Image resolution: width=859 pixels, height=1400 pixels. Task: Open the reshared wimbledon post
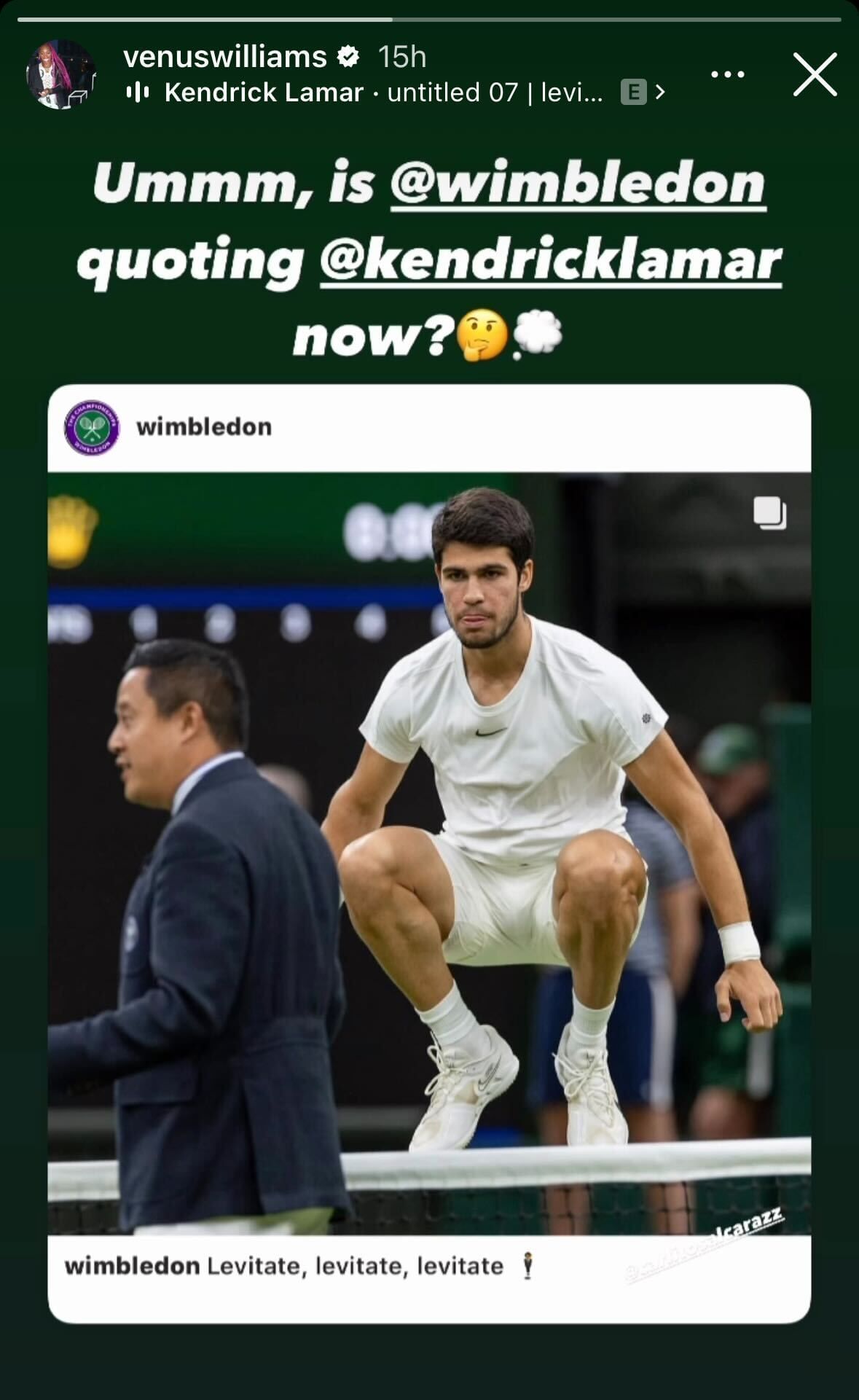[429, 853]
